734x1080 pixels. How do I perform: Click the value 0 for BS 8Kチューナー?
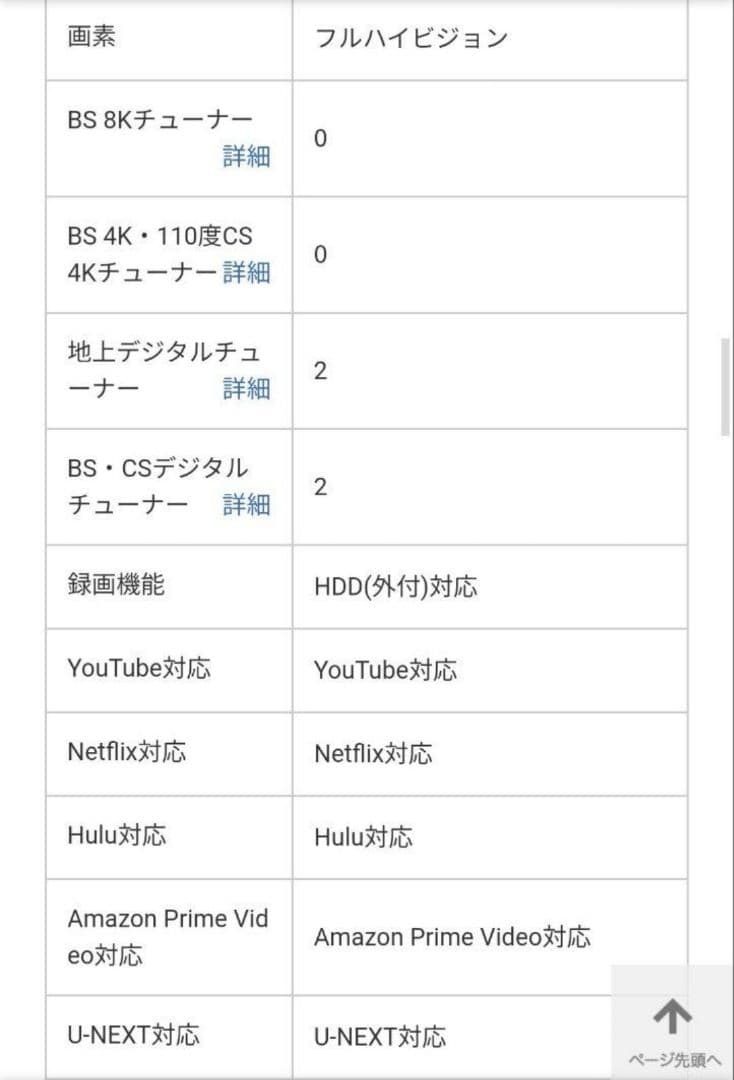pos(320,139)
